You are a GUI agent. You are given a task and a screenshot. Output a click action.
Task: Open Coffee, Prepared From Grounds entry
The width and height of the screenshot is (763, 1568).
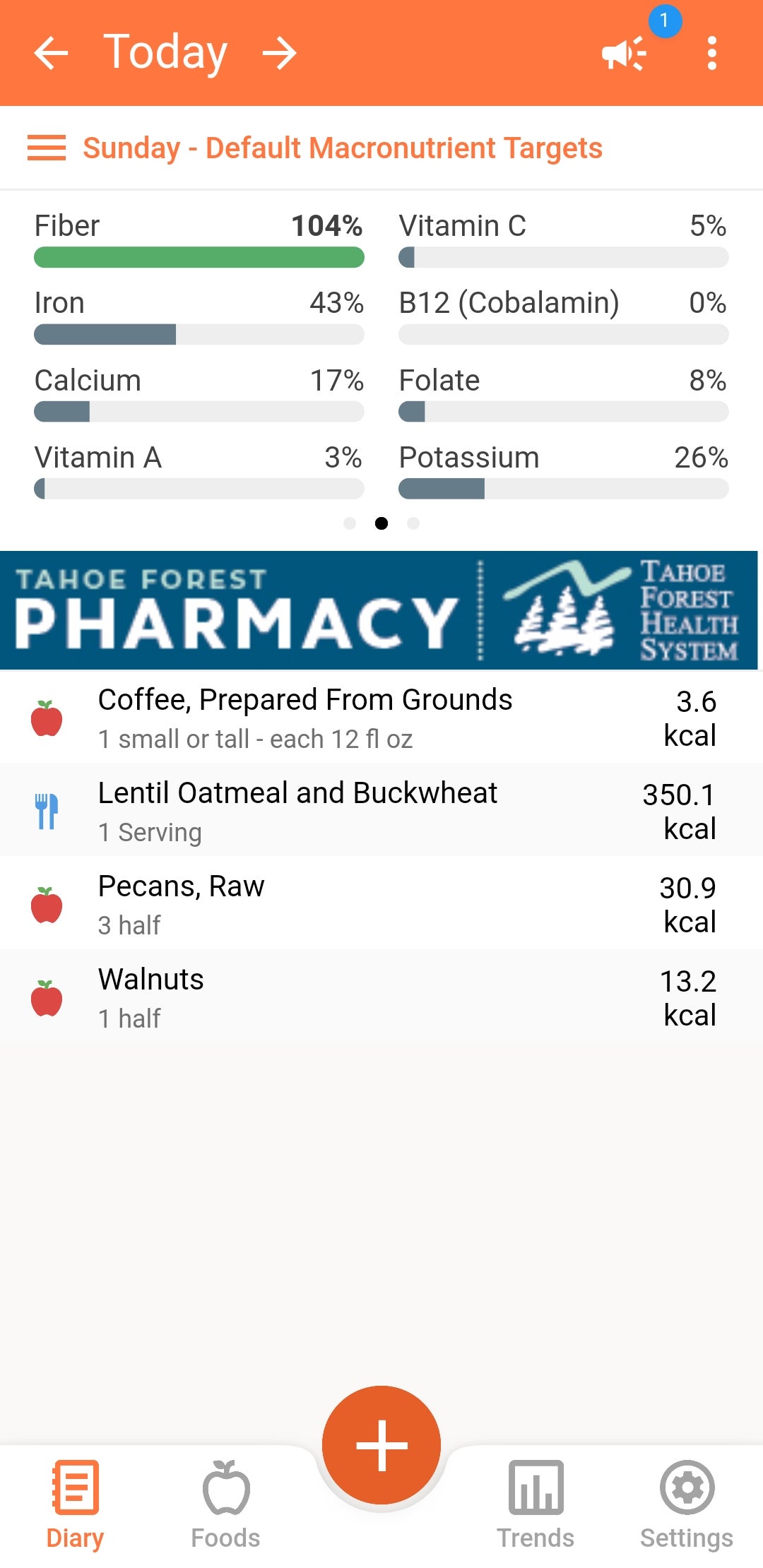pyautogui.click(x=381, y=718)
